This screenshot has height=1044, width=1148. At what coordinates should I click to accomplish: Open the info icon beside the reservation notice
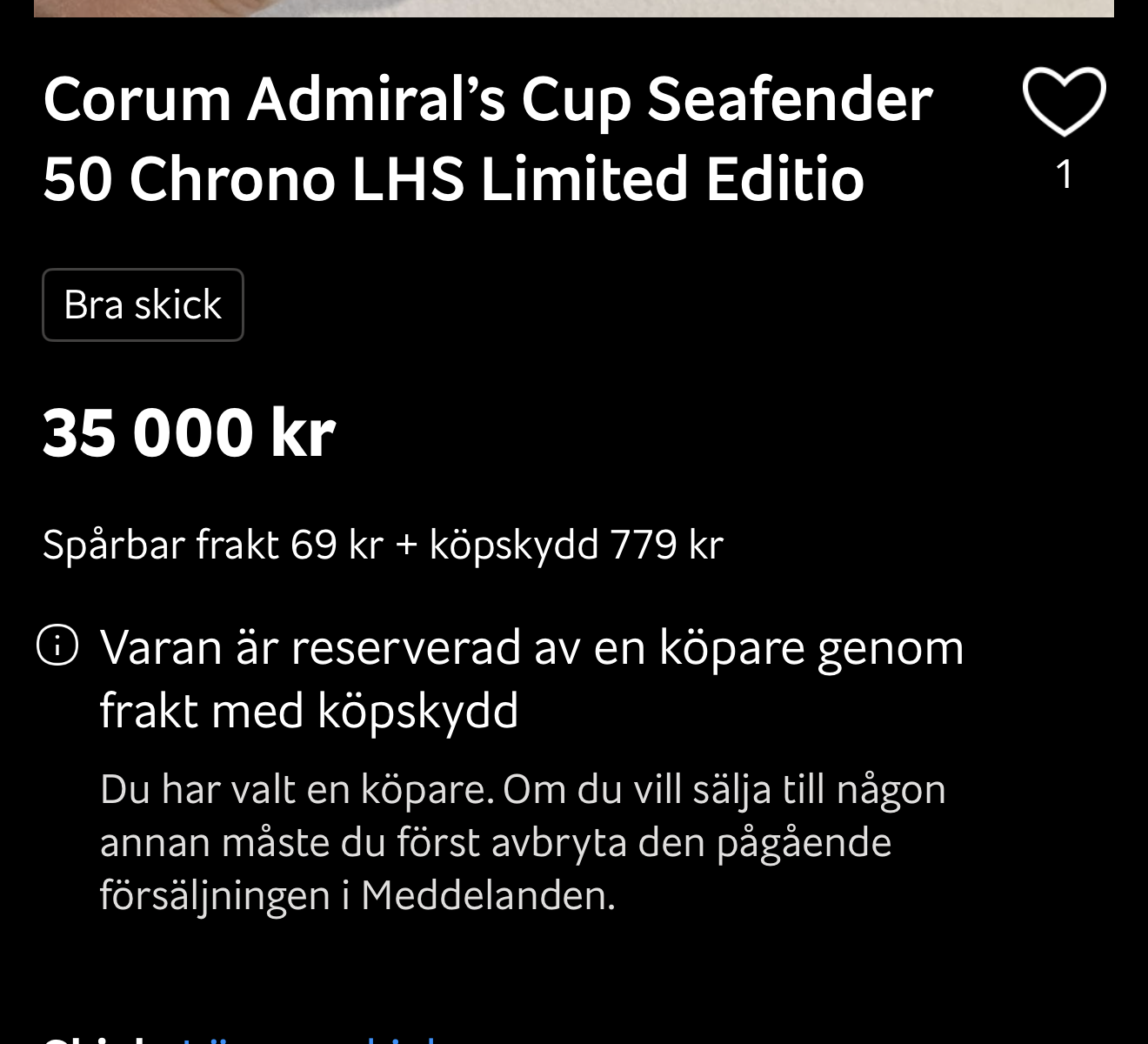58,646
